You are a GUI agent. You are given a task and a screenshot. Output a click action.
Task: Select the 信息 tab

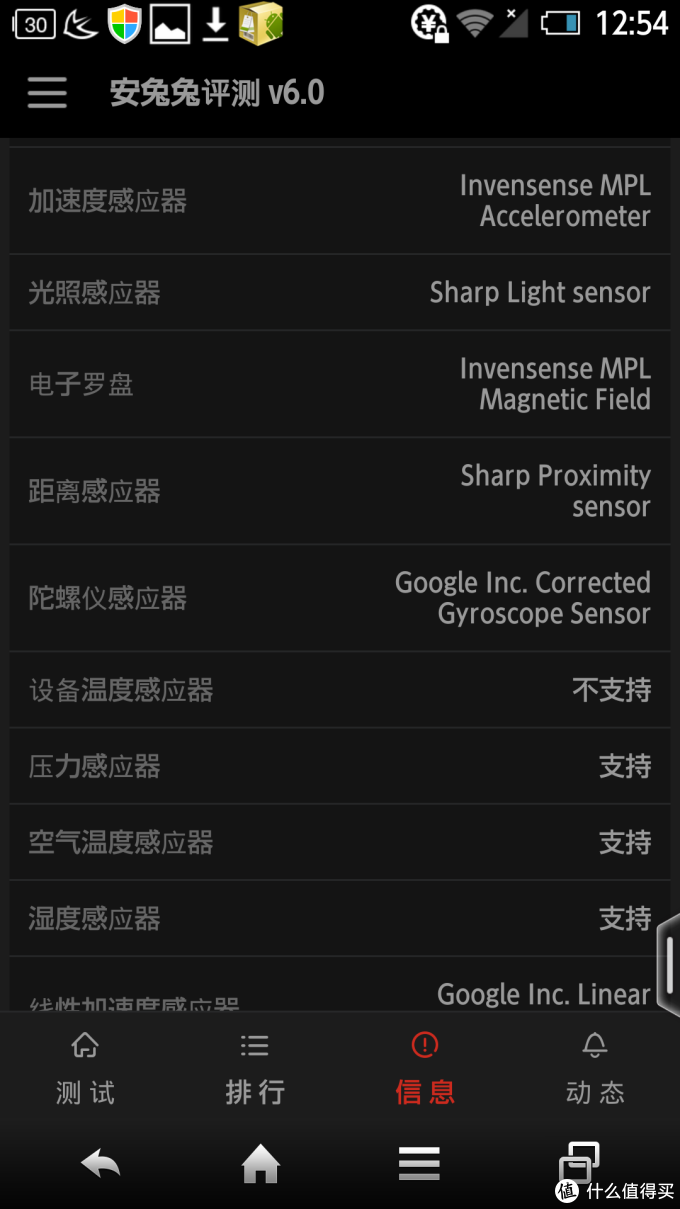tap(425, 1070)
